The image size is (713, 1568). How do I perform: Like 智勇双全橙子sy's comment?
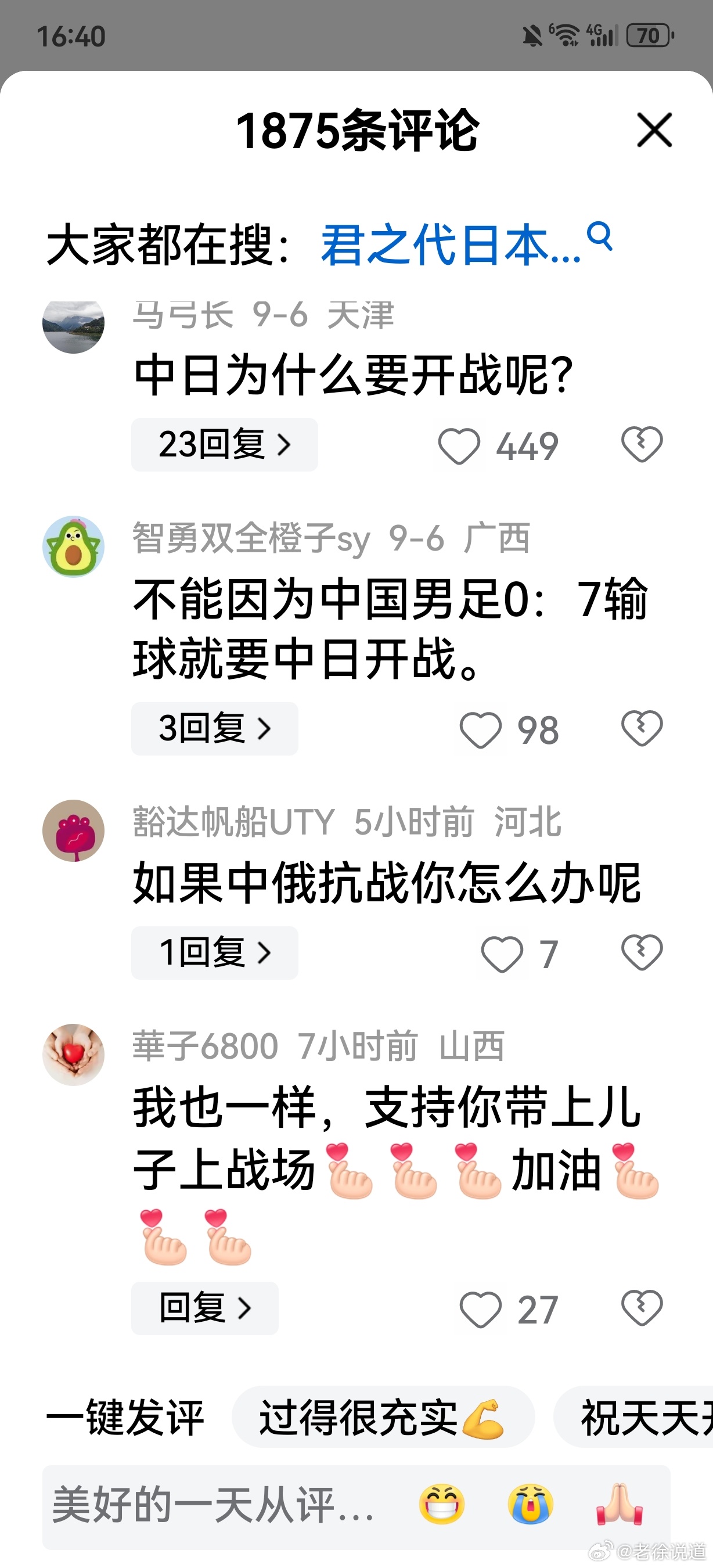(x=481, y=730)
